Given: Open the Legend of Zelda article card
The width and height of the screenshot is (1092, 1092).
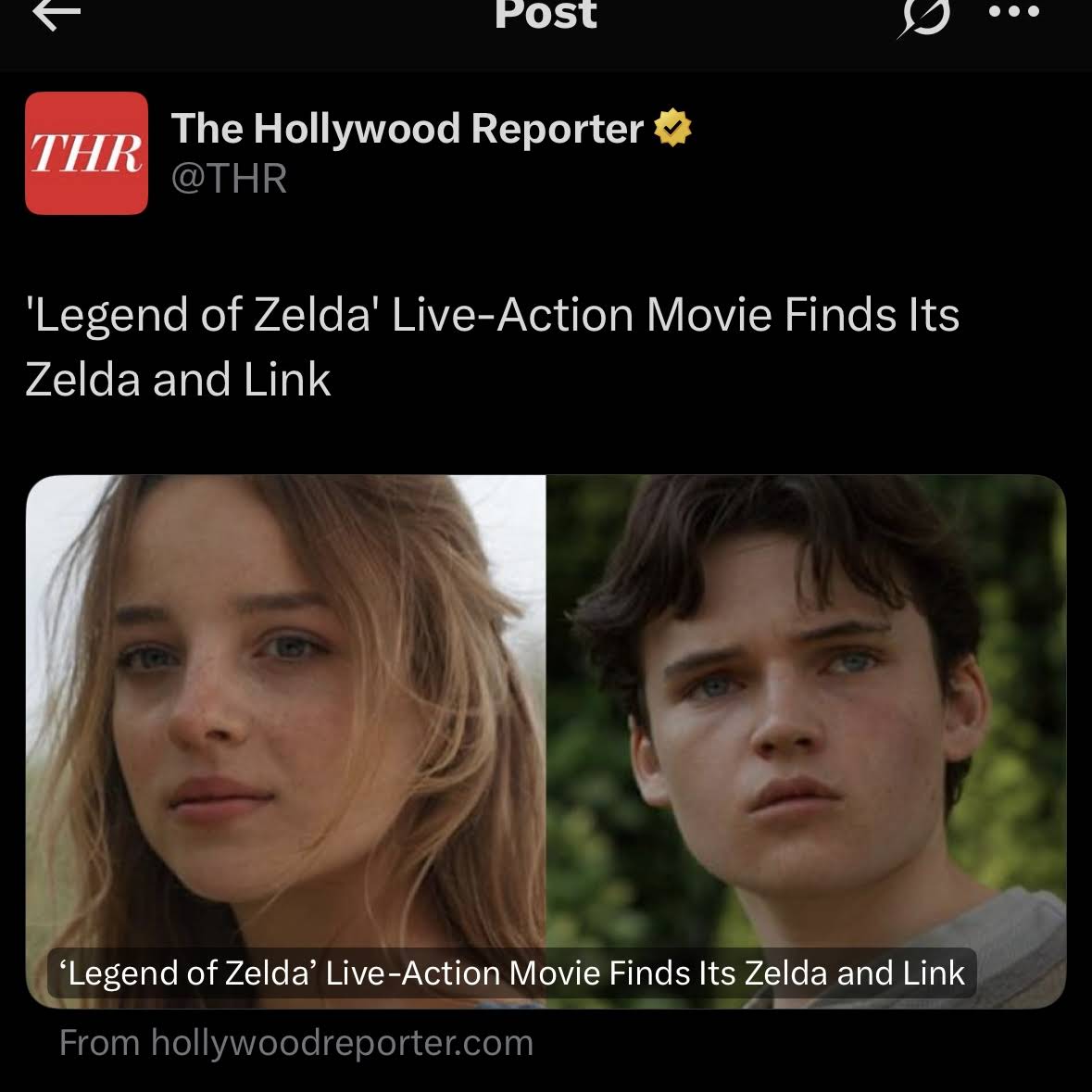Looking at the screenshot, I should pos(546,741).
